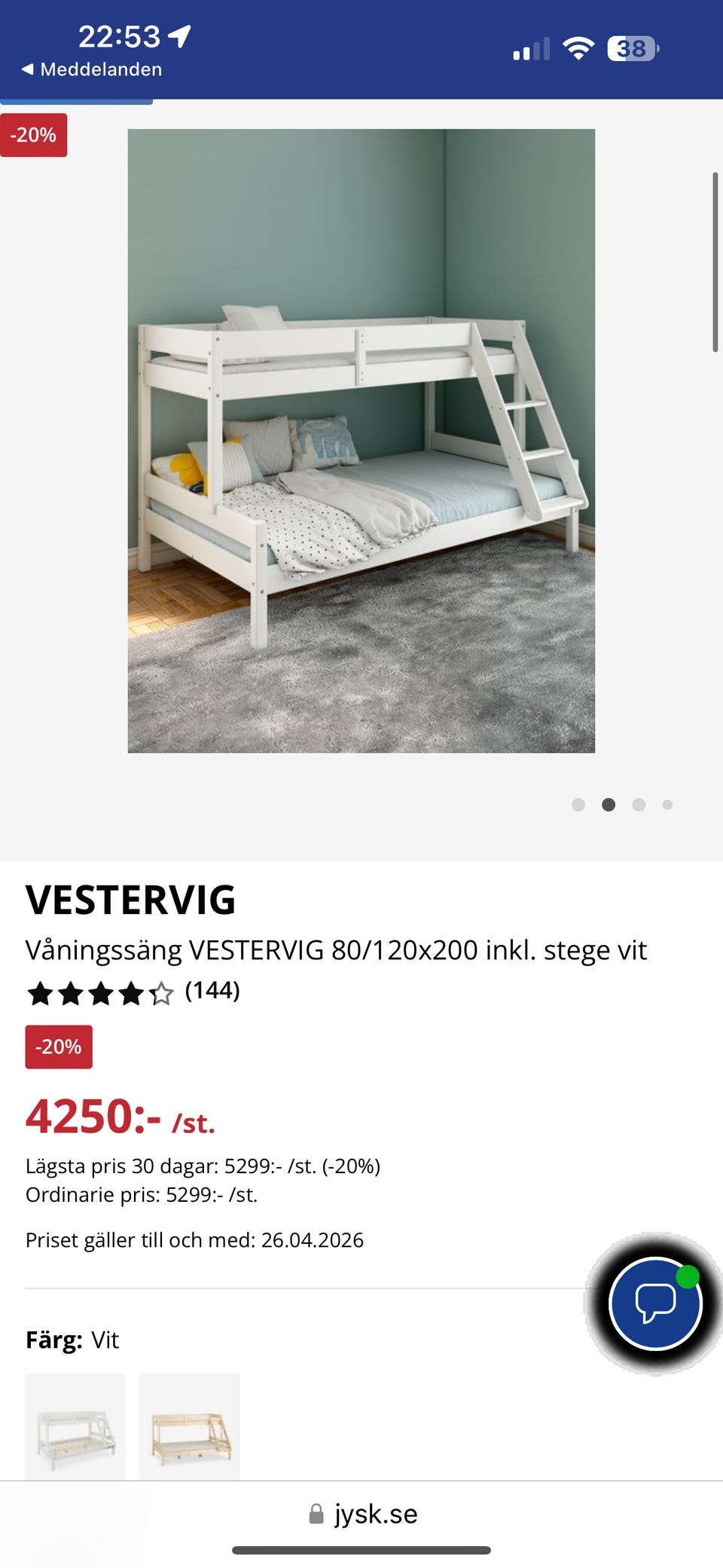Image resolution: width=723 pixels, height=1568 pixels.
Task: Select the second carousel dot indicator
Action: 609,805
